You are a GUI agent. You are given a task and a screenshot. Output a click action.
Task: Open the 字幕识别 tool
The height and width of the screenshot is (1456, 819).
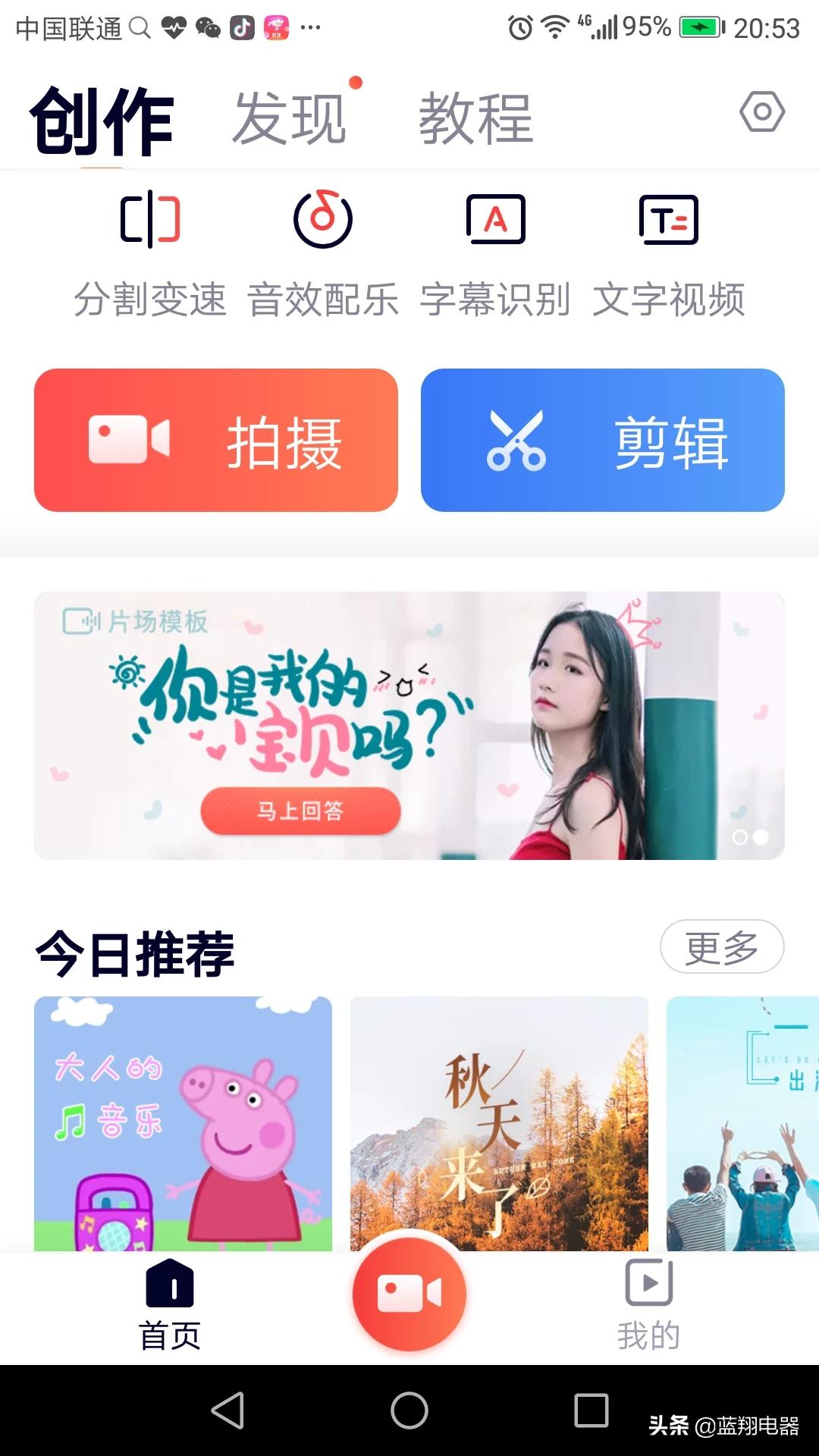496,255
